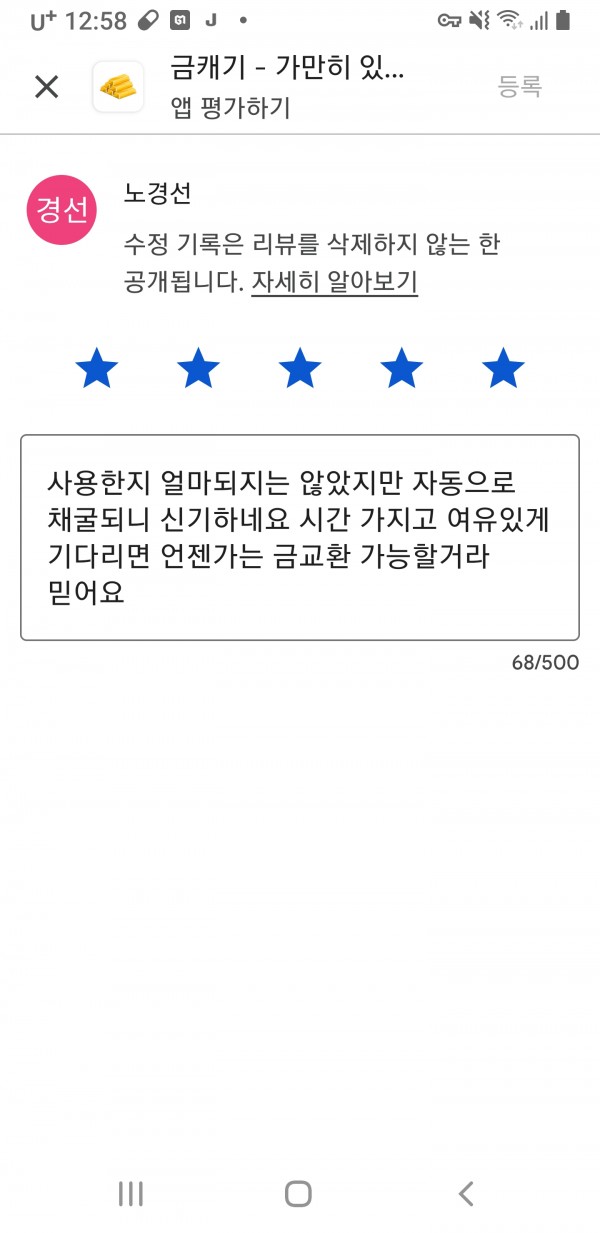Image resolution: width=600 pixels, height=1233 pixels.
Task: Set rating to three stars
Action: click(300, 369)
